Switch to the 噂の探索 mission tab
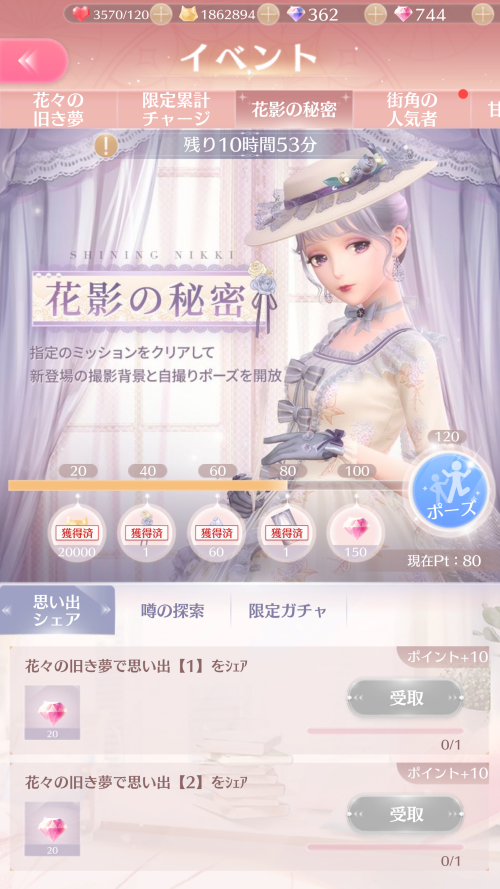 tap(172, 611)
